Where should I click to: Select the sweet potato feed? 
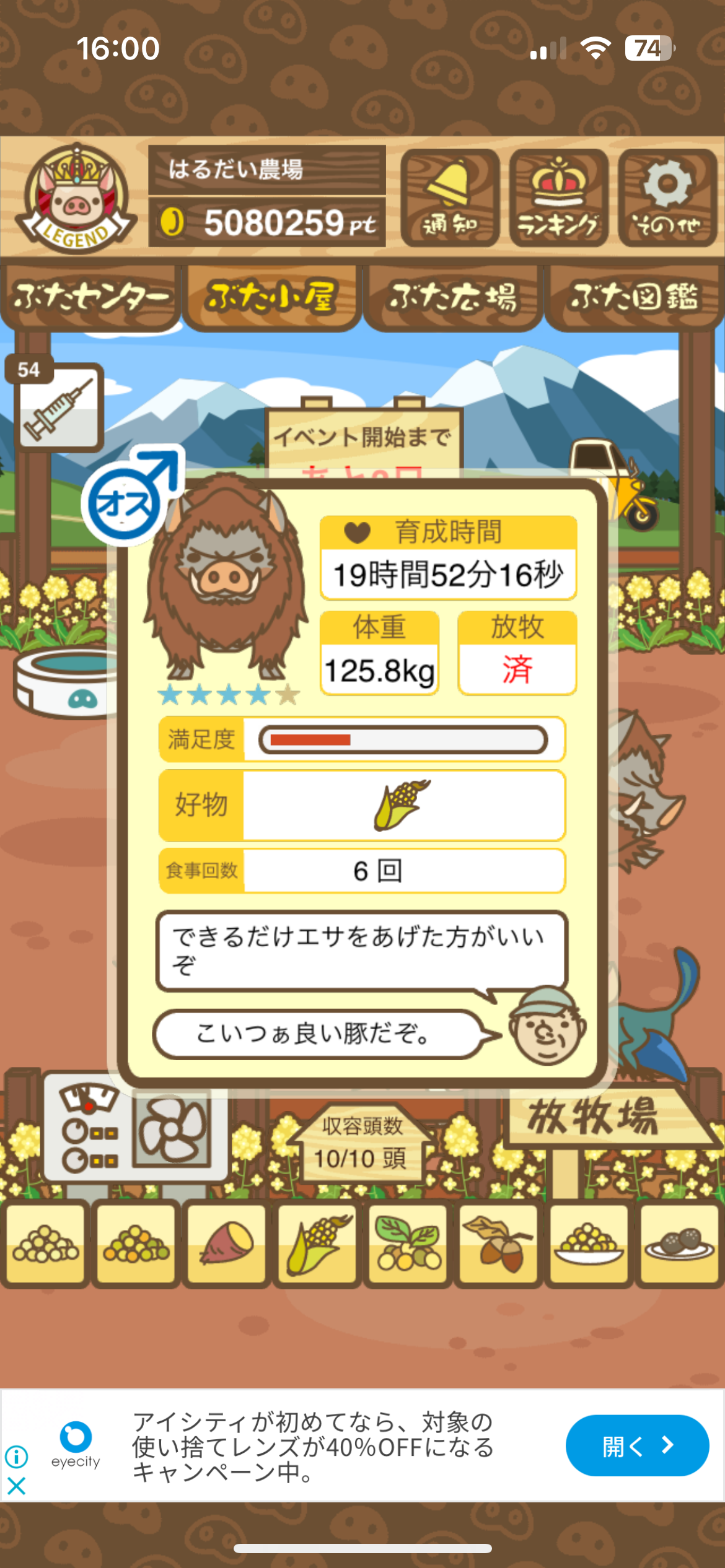coord(227,1242)
